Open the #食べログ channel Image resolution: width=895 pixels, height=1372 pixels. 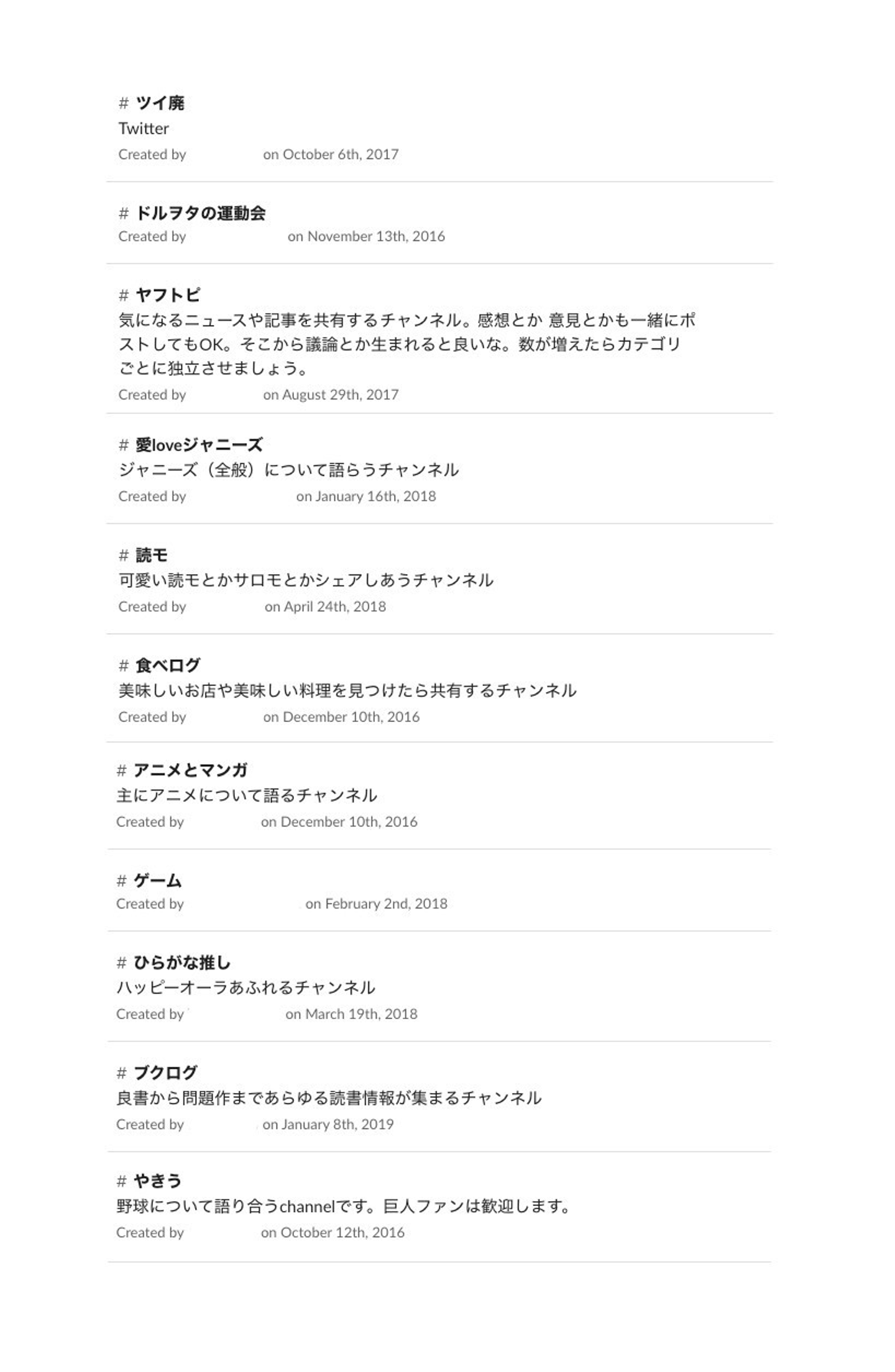(x=168, y=665)
